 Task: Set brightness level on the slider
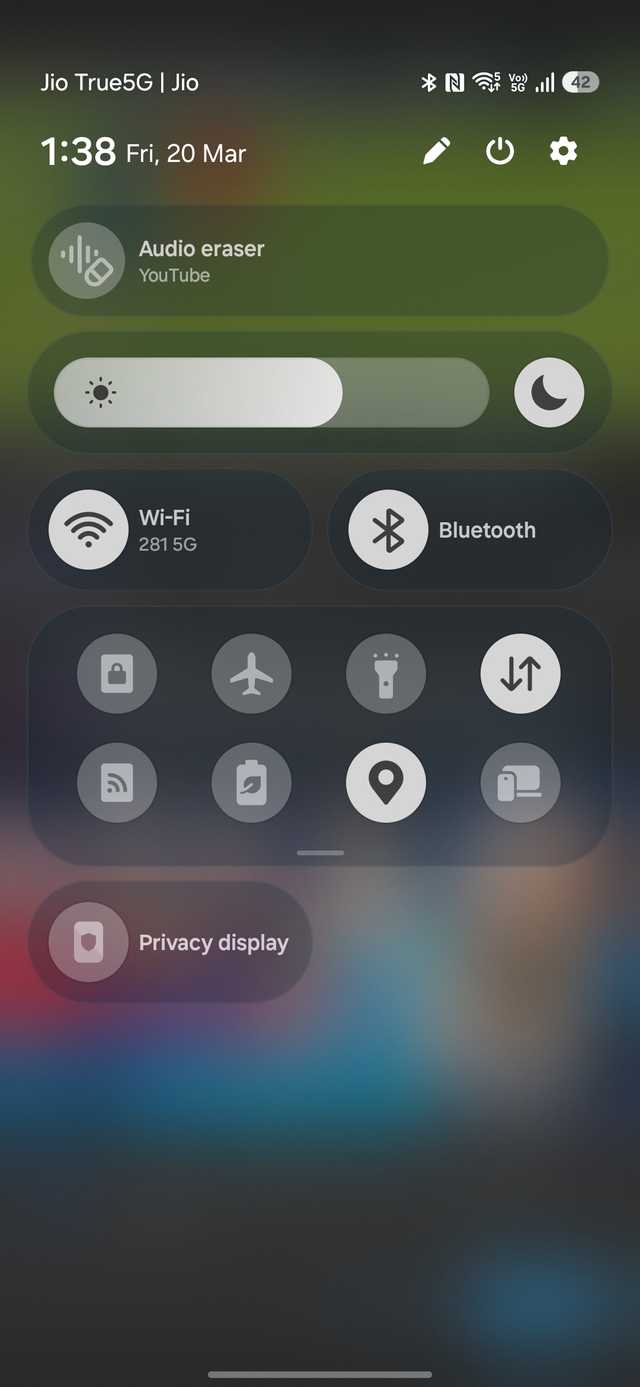(271, 393)
